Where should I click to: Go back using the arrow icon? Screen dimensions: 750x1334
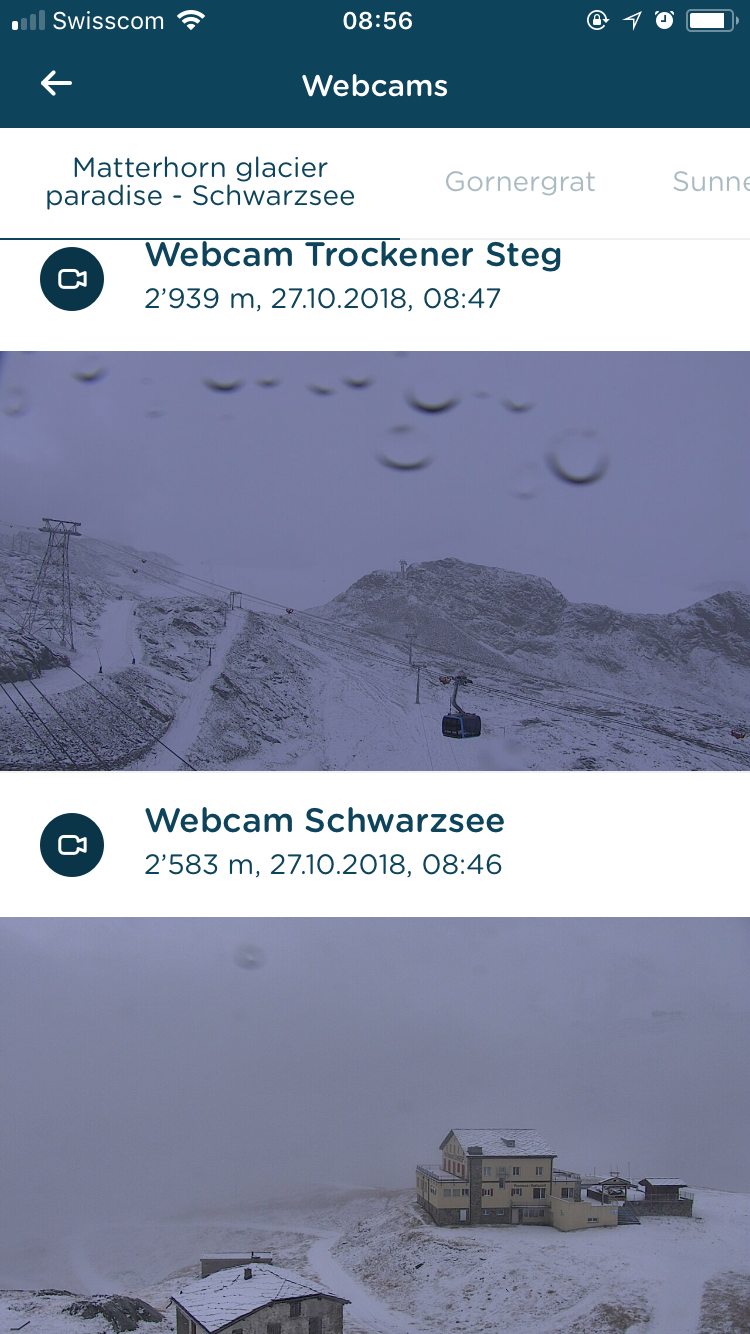pos(56,84)
